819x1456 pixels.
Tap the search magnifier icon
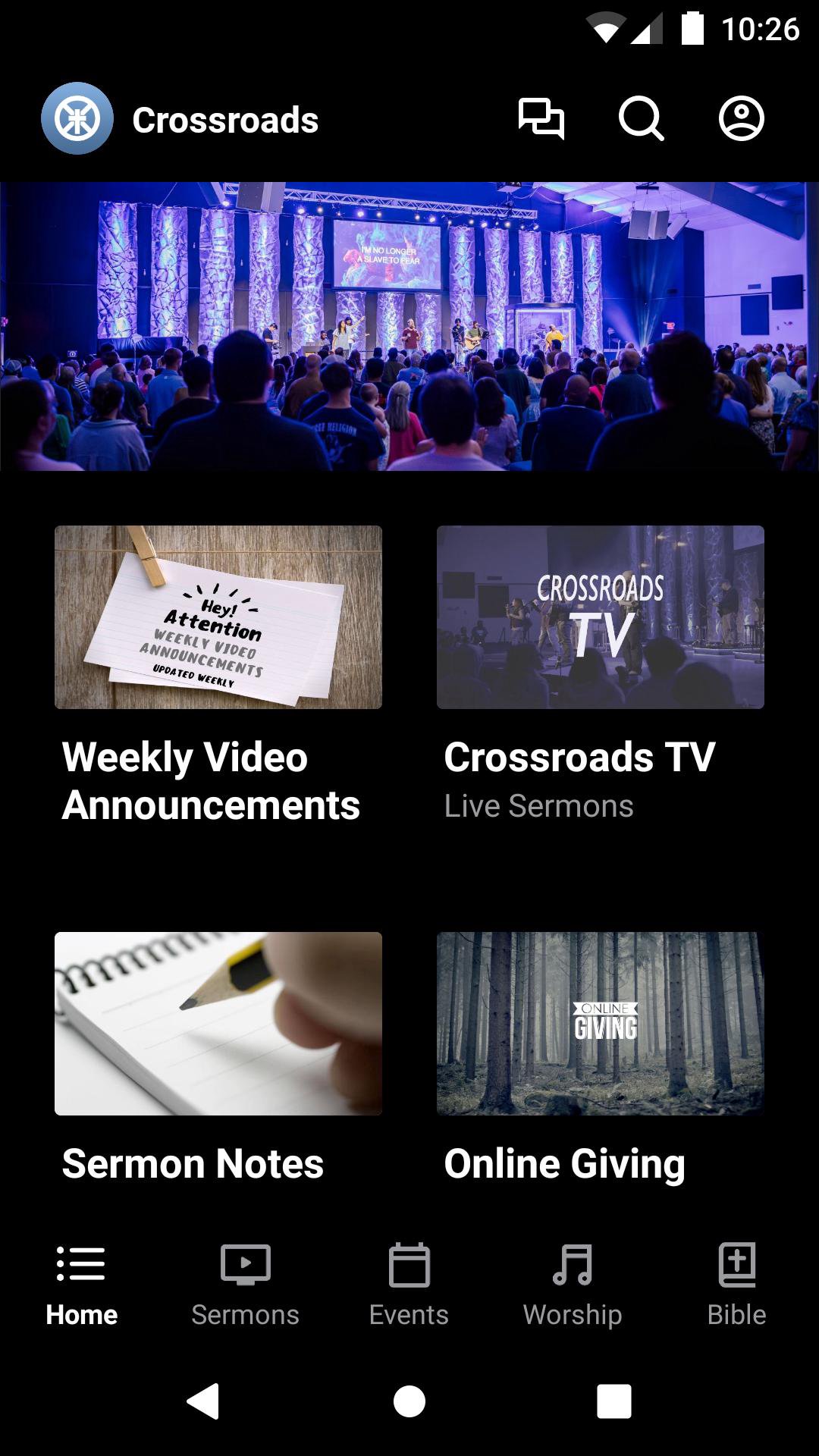(641, 119)
